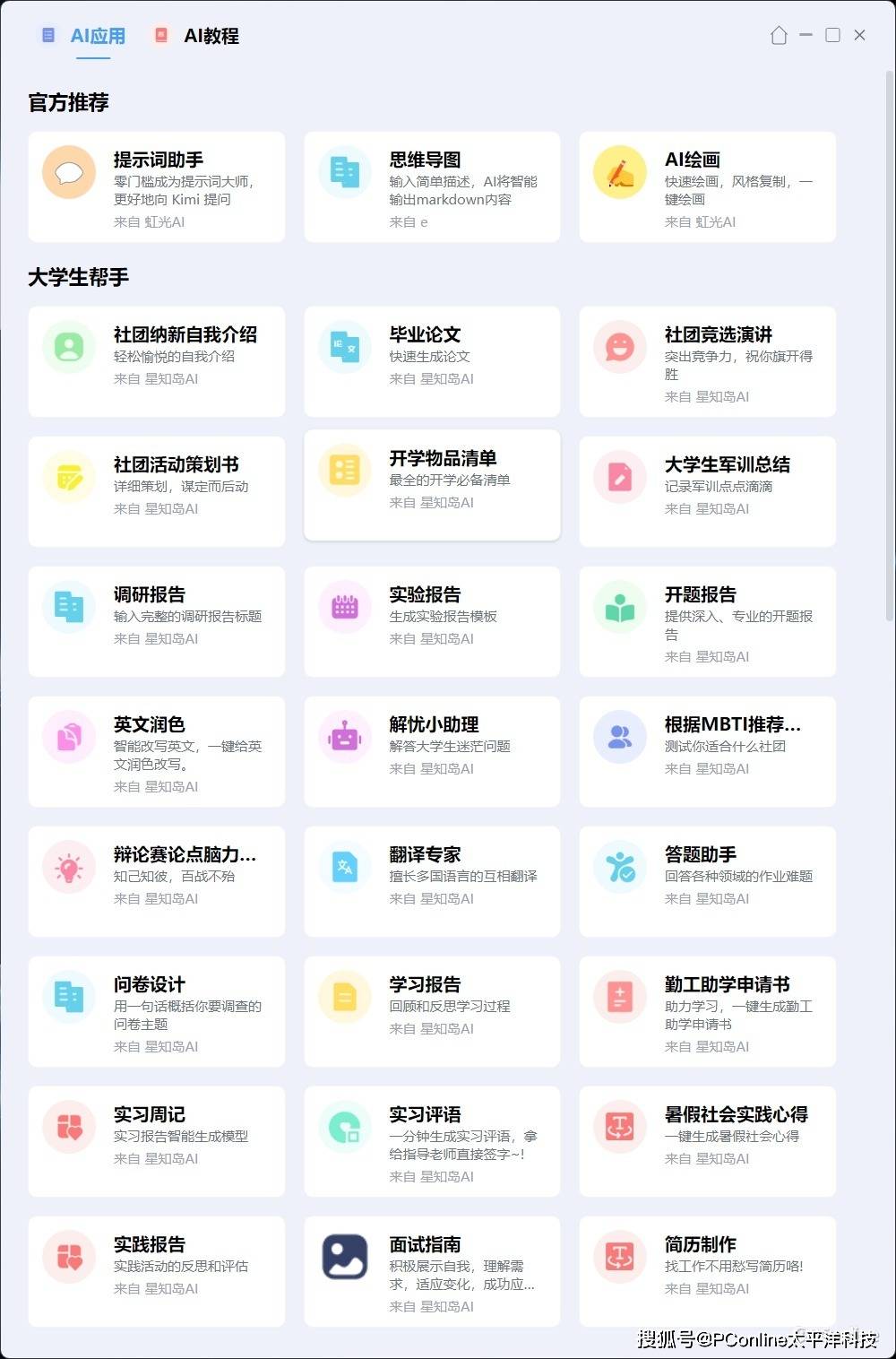
Task: Launch the 思维导图 app
Action: click(x=432, y=187)
